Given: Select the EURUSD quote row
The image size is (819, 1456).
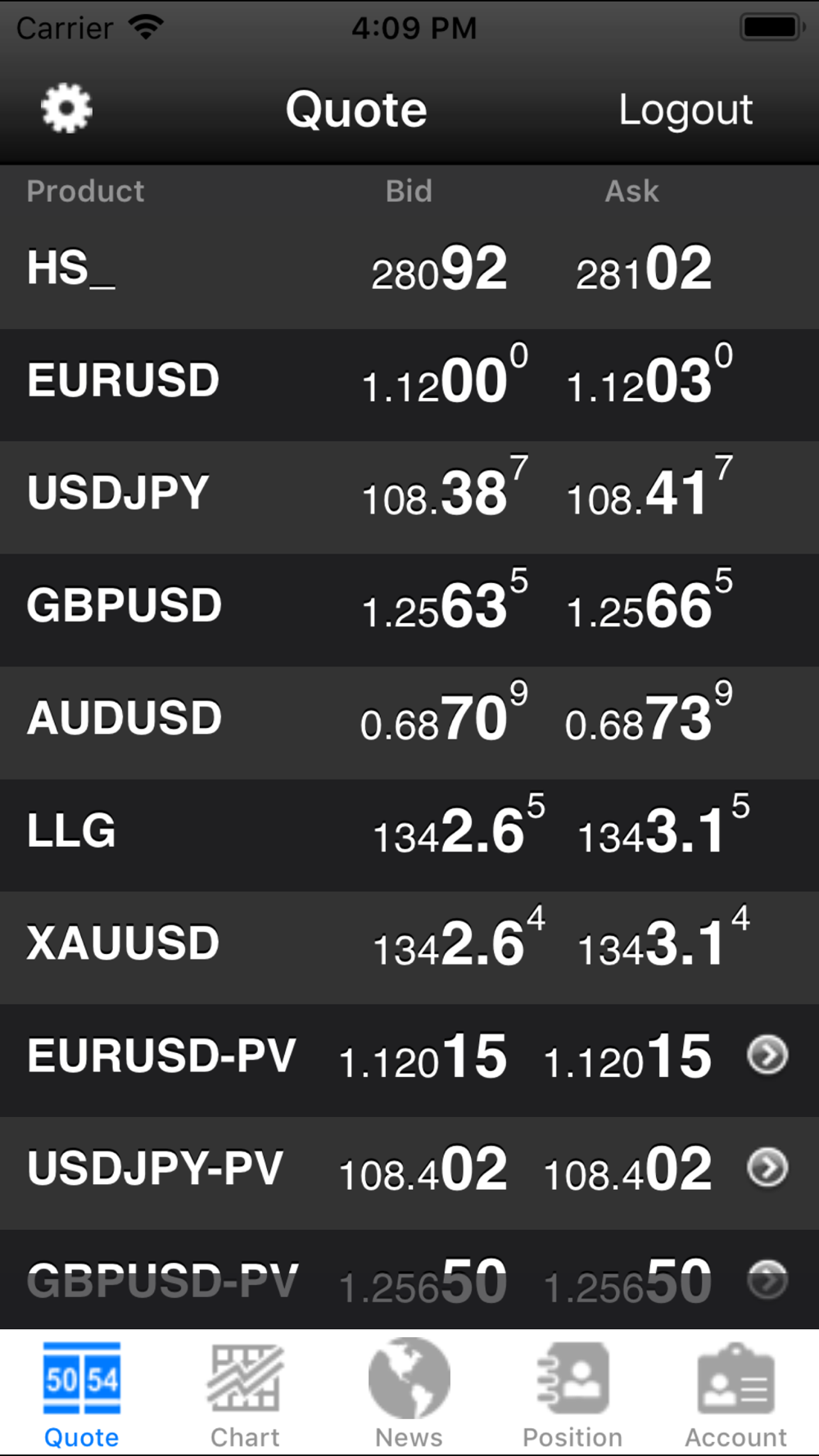Looking at the screenshot, I should pos(409,385).
